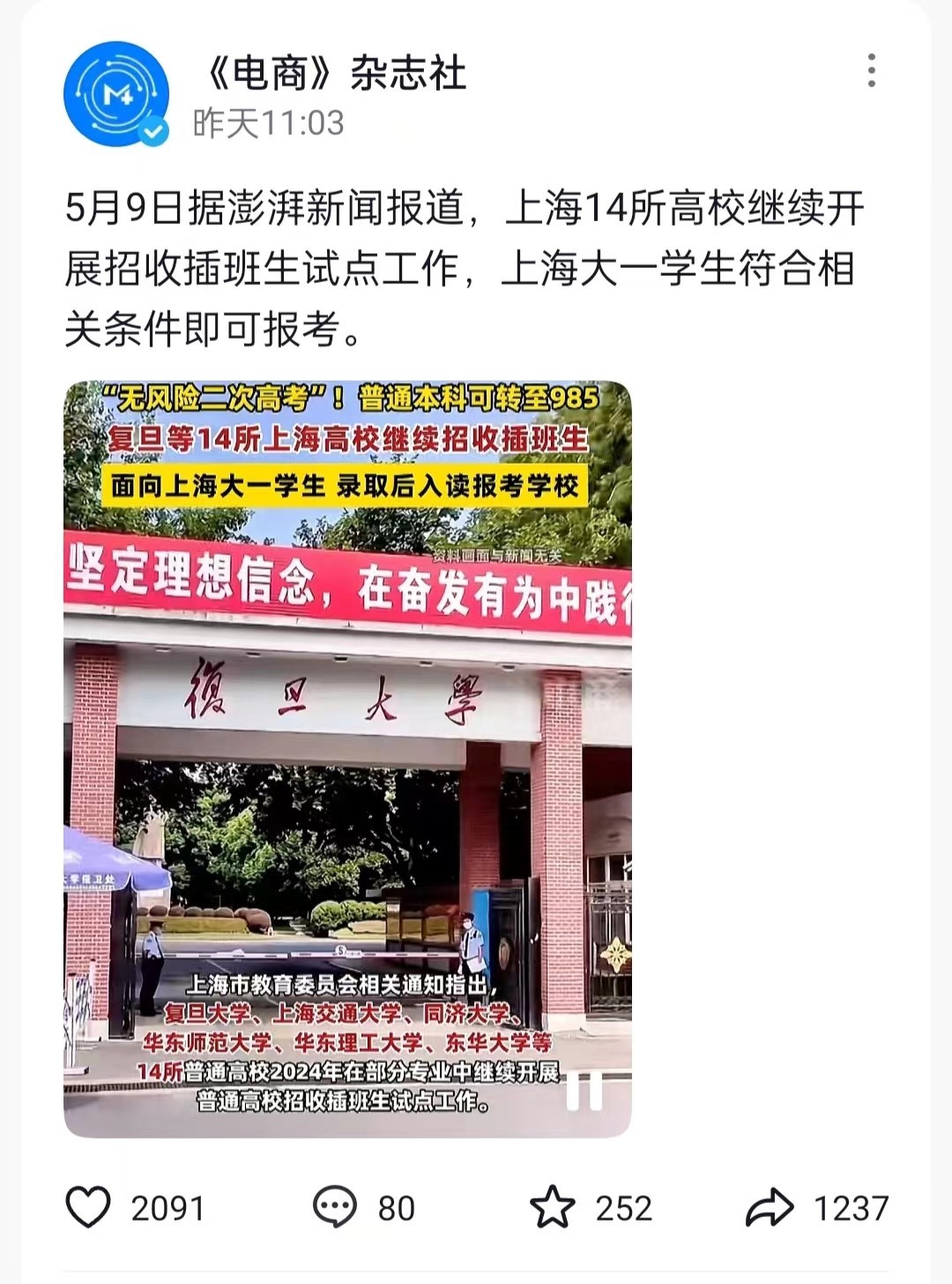Favorite the post with the star icon

point(553,1207)
